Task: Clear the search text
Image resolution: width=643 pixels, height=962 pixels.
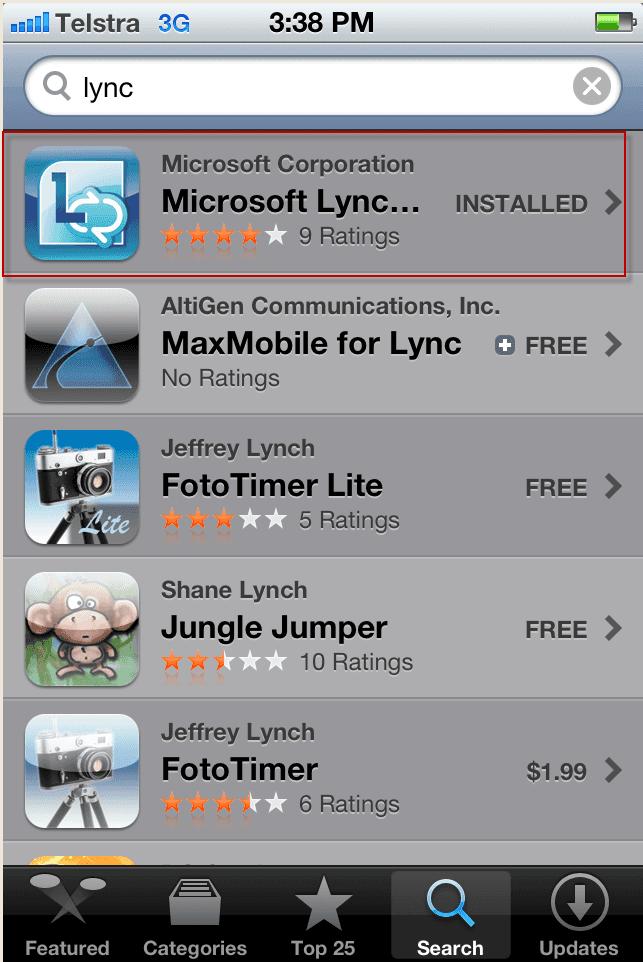Action: tap(591, 88)
